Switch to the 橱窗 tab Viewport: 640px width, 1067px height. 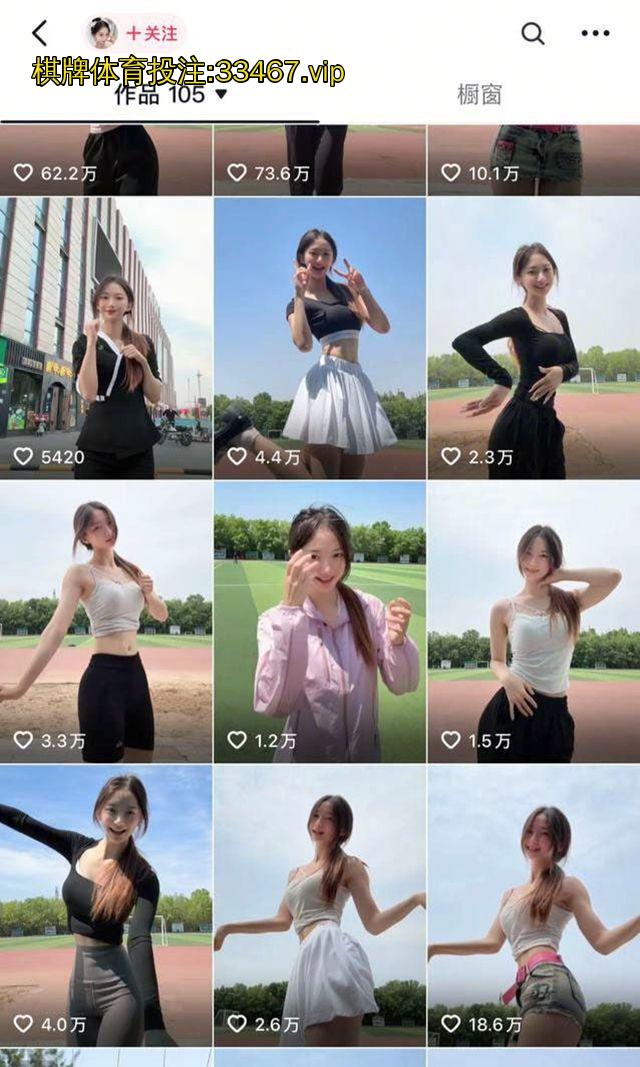tap(479, 95)
